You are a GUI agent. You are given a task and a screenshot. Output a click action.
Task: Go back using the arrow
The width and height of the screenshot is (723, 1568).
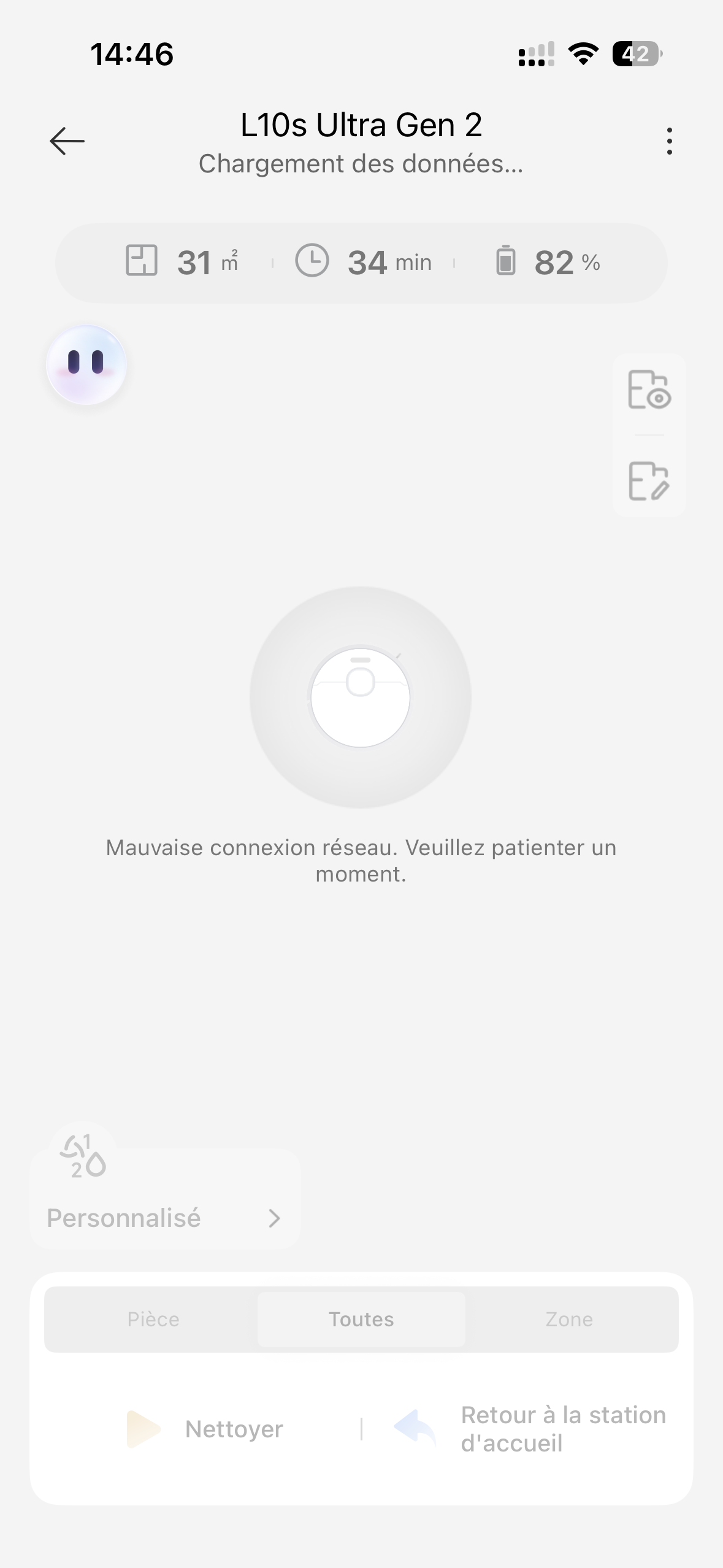(67, 141)
